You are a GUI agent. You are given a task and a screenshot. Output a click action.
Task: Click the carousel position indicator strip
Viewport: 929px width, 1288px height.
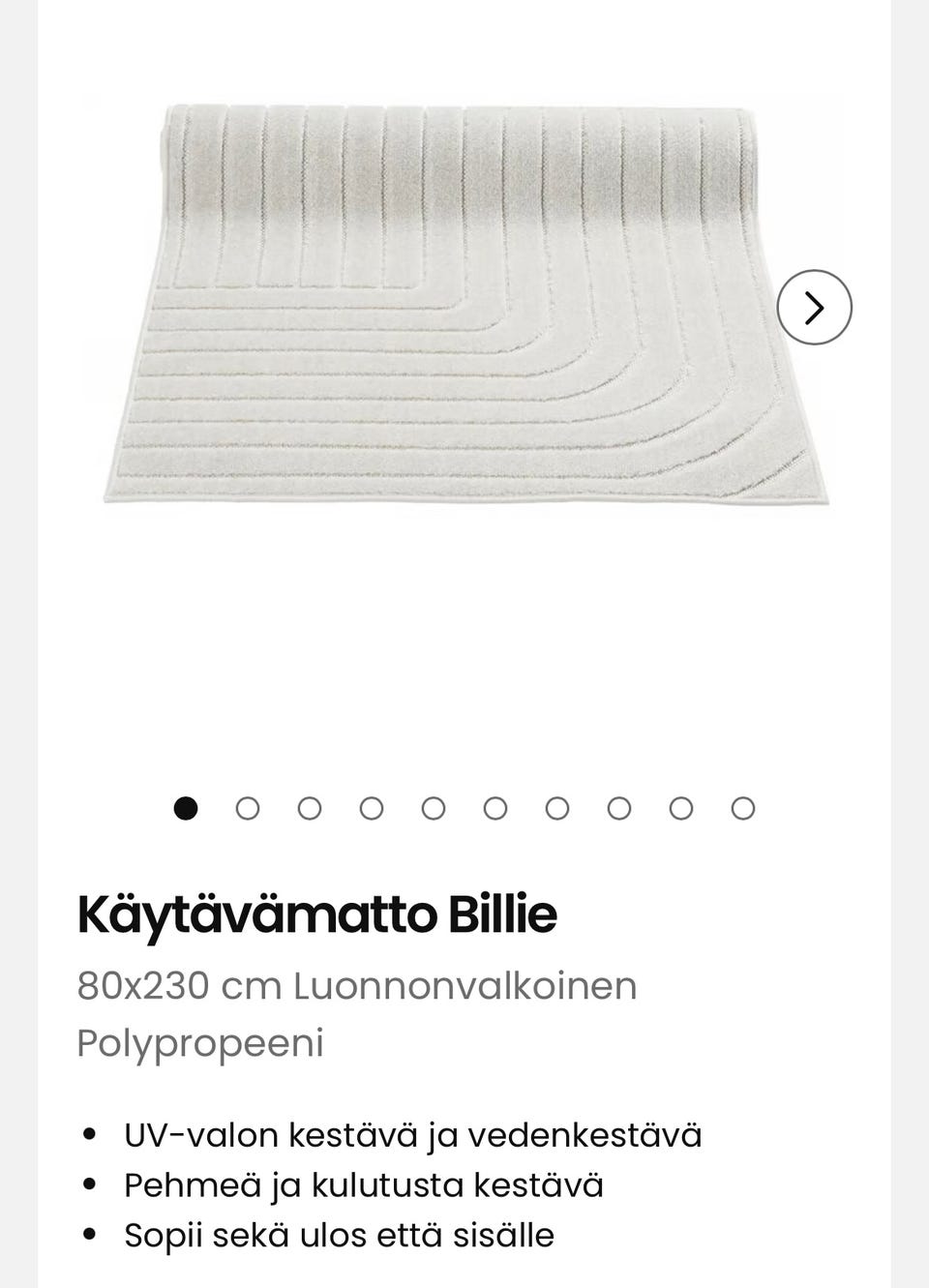pos(464,806)
